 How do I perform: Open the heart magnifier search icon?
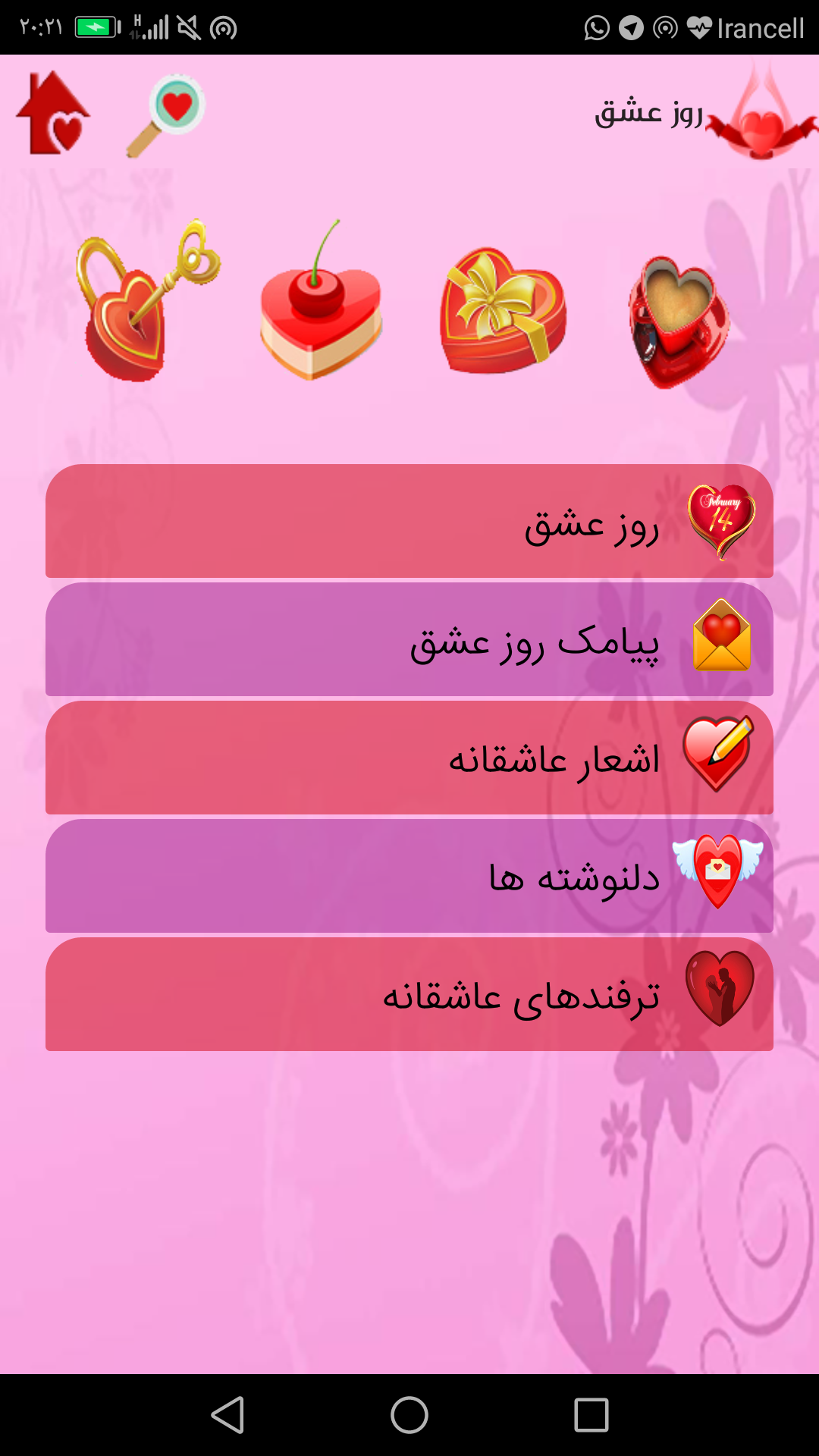(166, 115)
